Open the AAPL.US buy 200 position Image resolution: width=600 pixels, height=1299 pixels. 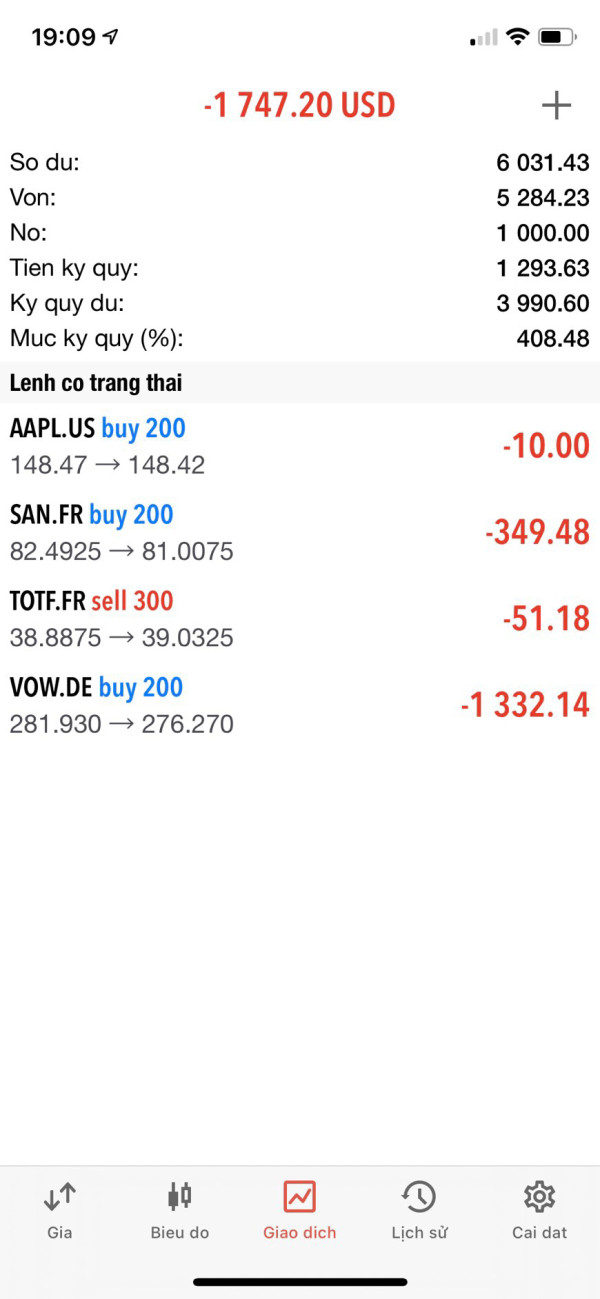[x=300, y=447]
